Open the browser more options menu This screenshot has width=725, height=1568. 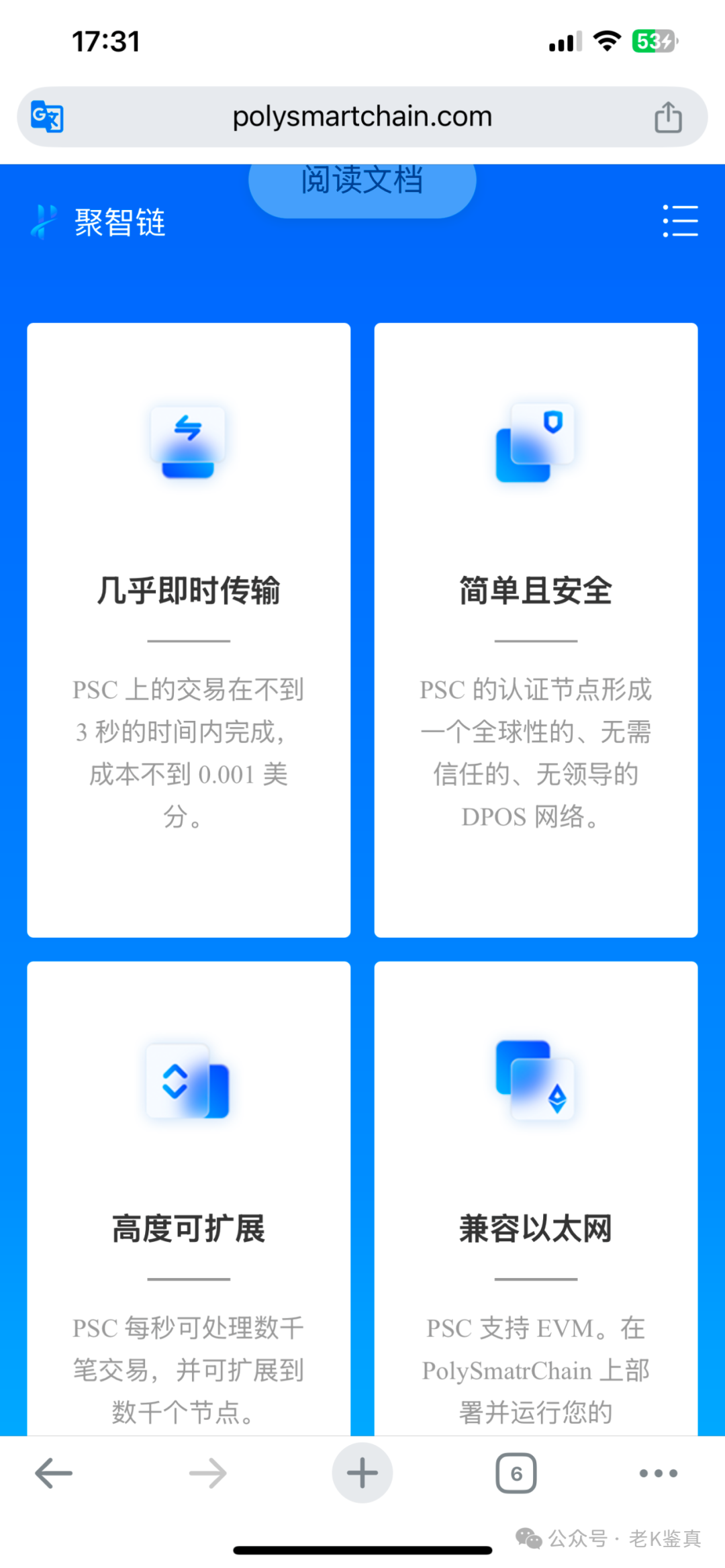(659, 1473)
